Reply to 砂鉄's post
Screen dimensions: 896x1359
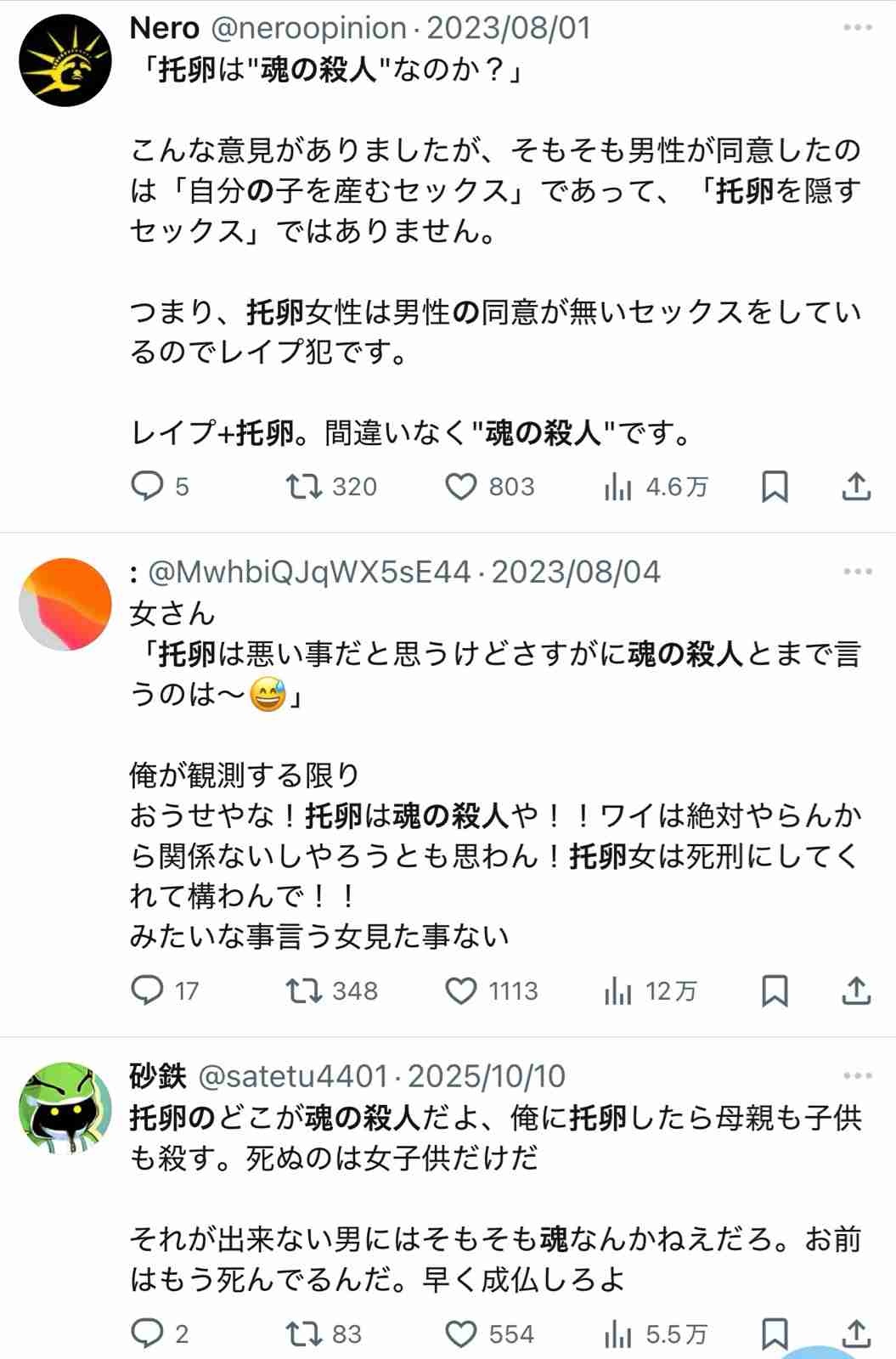point(148,1334)
